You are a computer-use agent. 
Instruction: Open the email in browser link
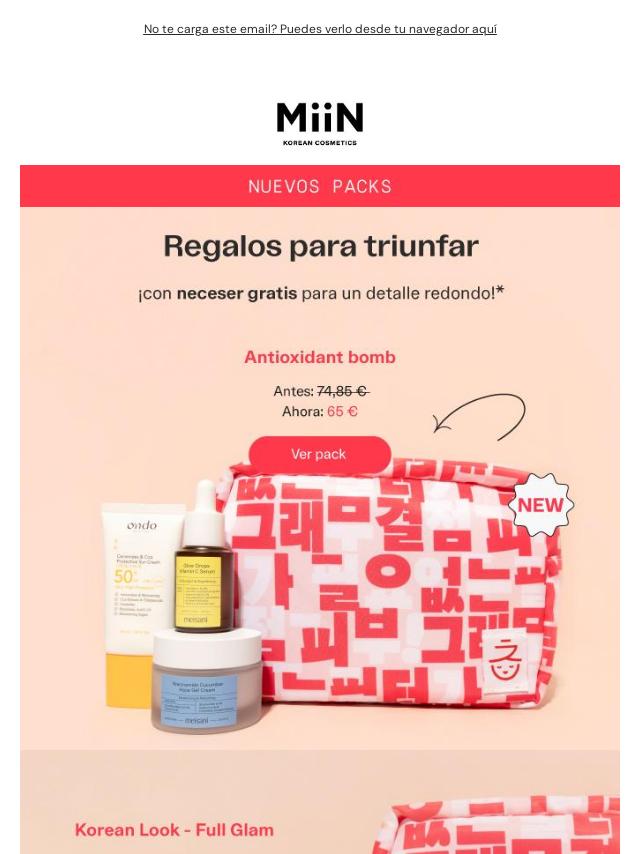point(320,29)
